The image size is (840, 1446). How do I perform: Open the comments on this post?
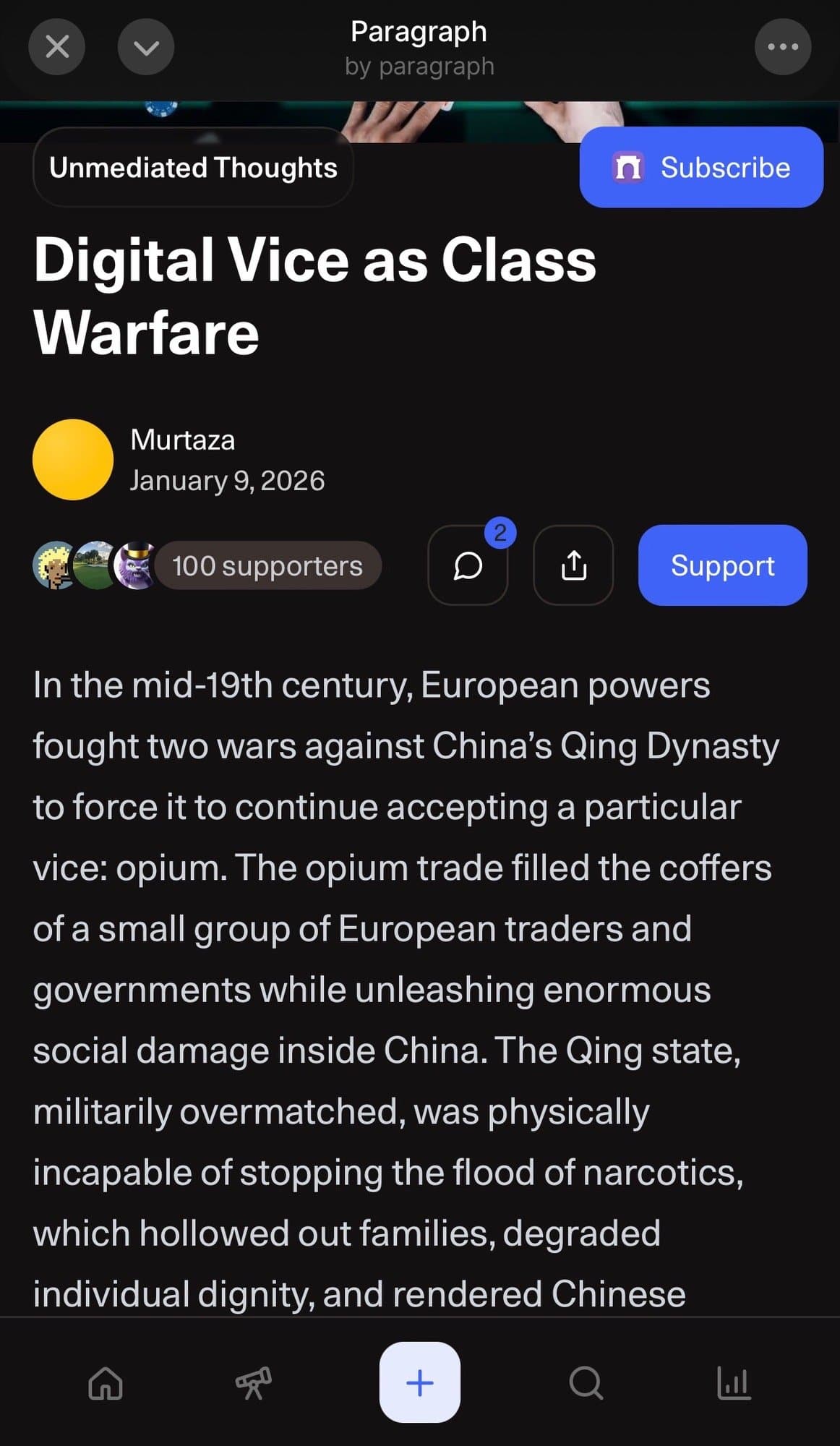pyautogui.click(x=468, y=566)
